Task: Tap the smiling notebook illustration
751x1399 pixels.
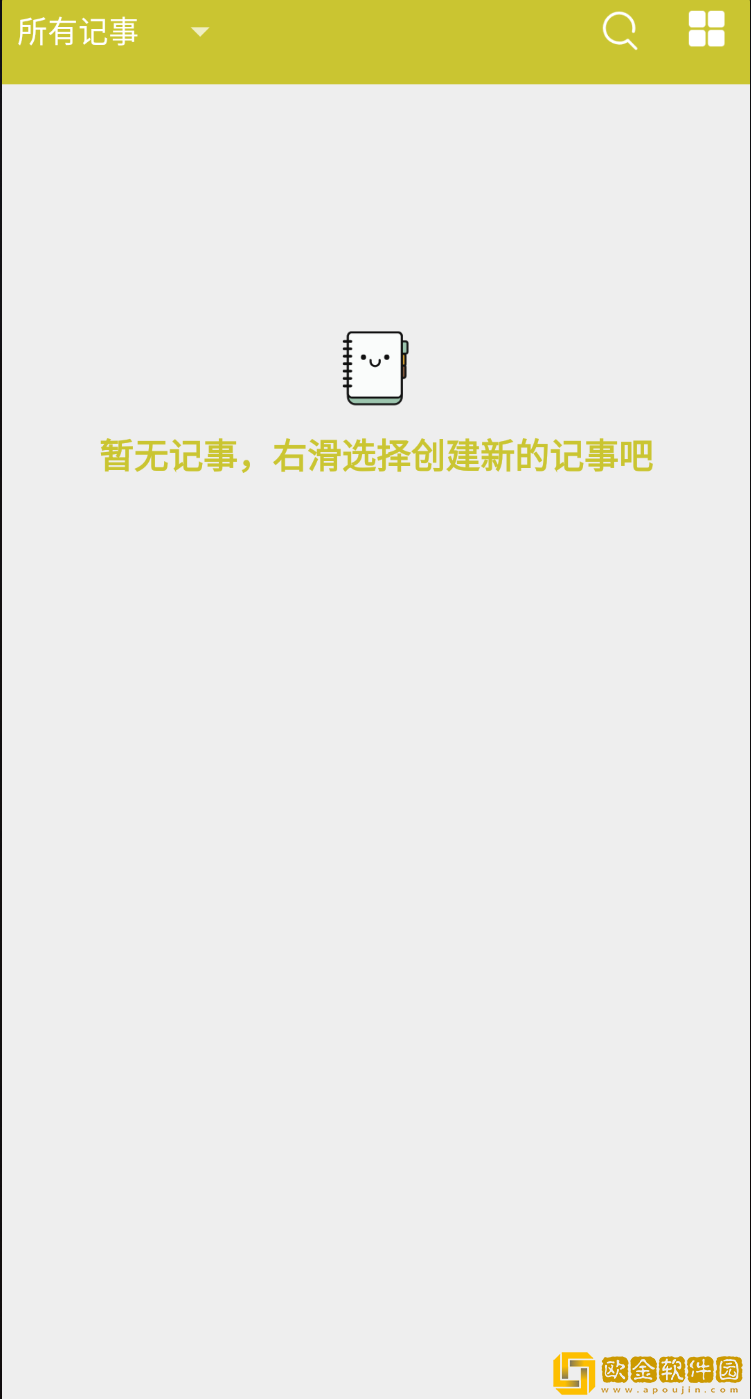Action: point(375,367)
